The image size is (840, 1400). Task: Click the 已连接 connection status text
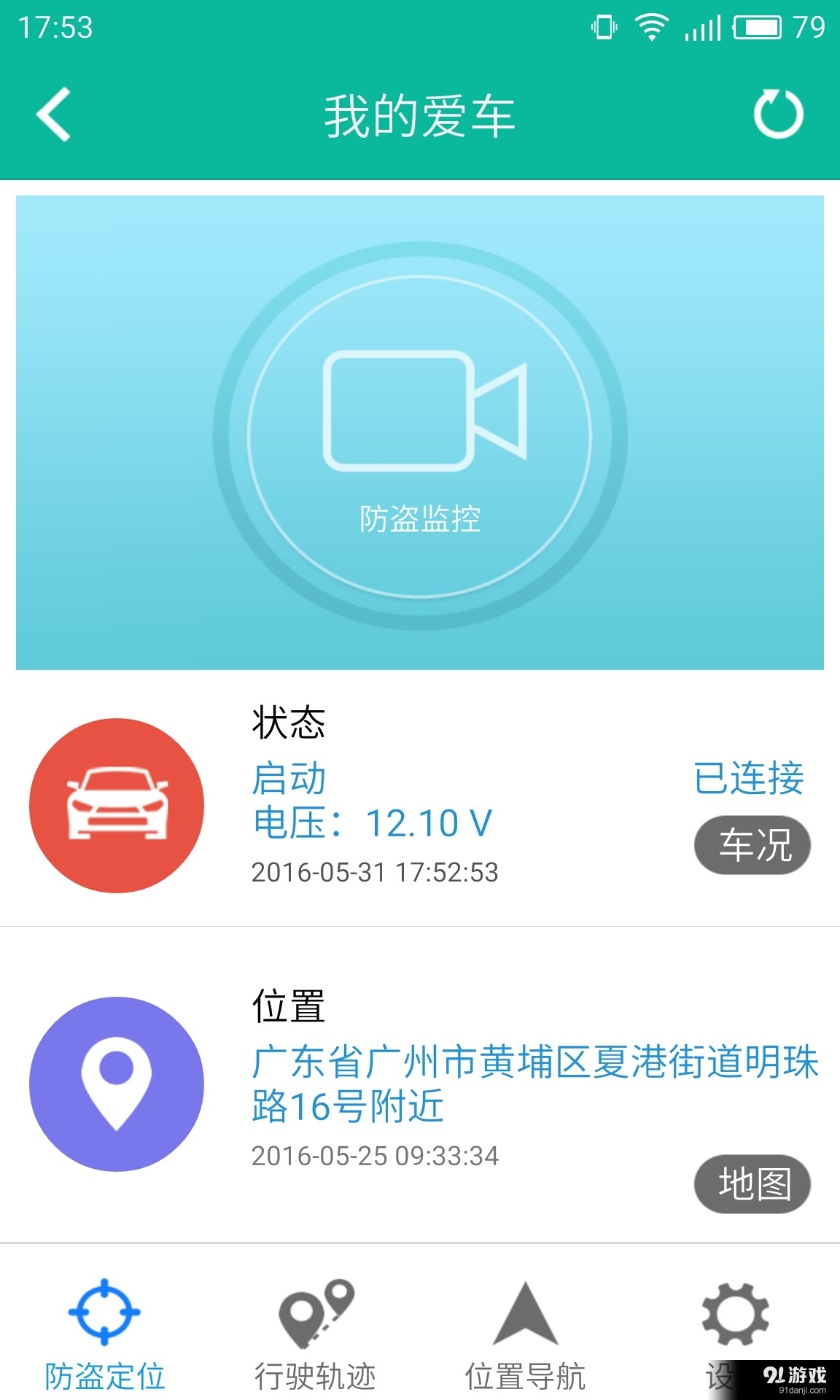coord(750,779)
